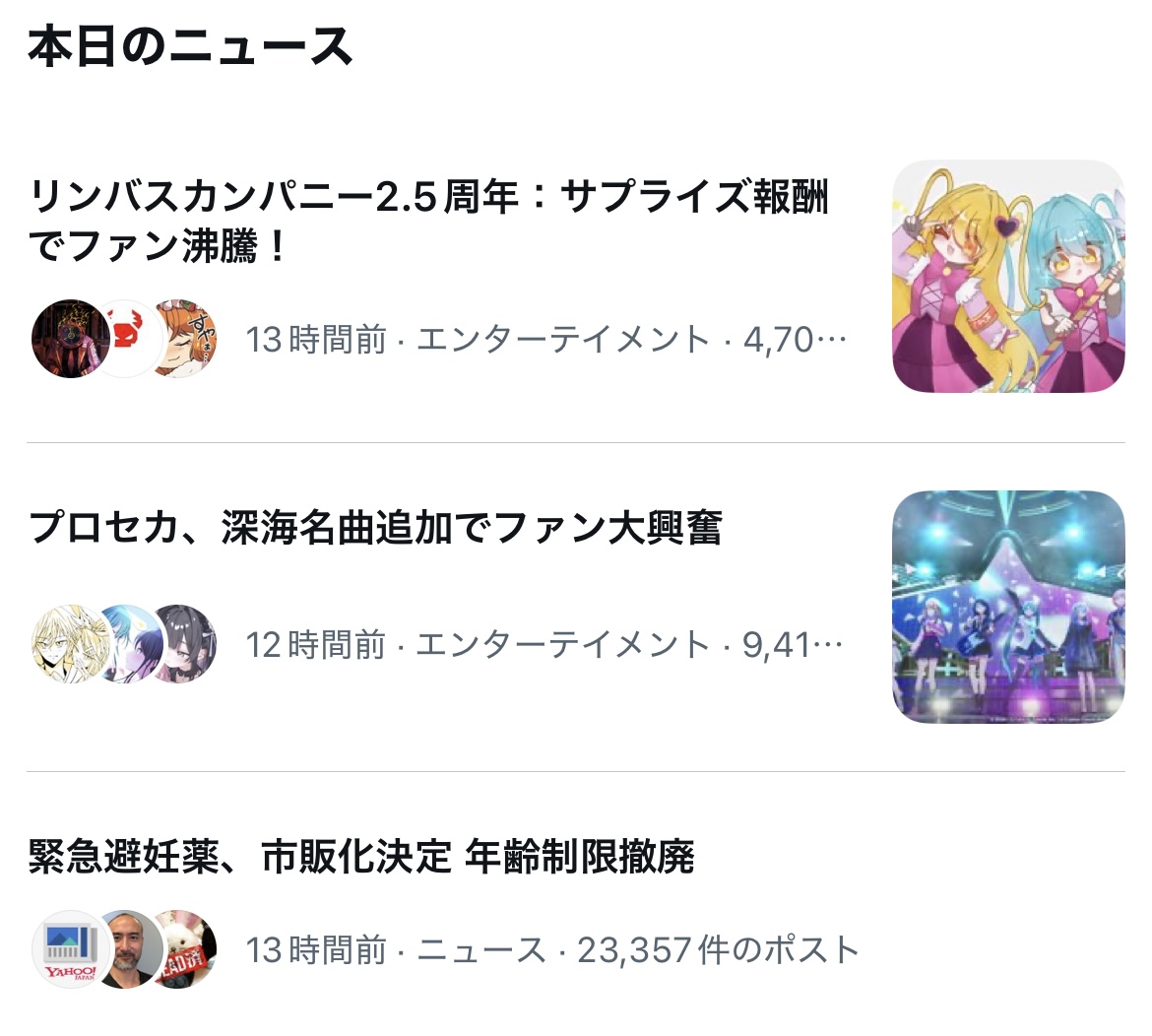Open the リンバスカンパニー2.5周年 news story
Image resolution: width=1152 pixels, height=1036 pixels.
pyautogui.click(x=429, y=222)
